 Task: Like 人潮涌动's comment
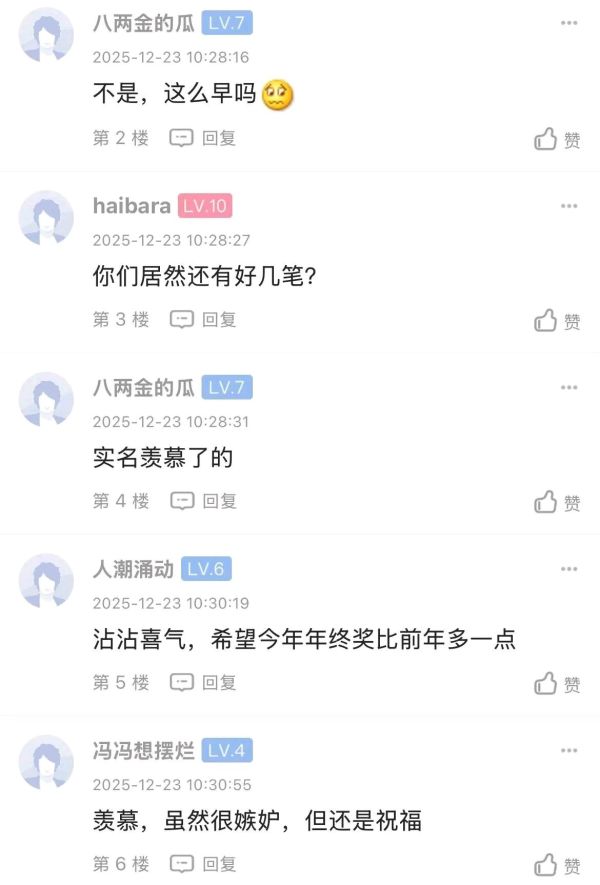pyautogui.click(x=557, y=684)
